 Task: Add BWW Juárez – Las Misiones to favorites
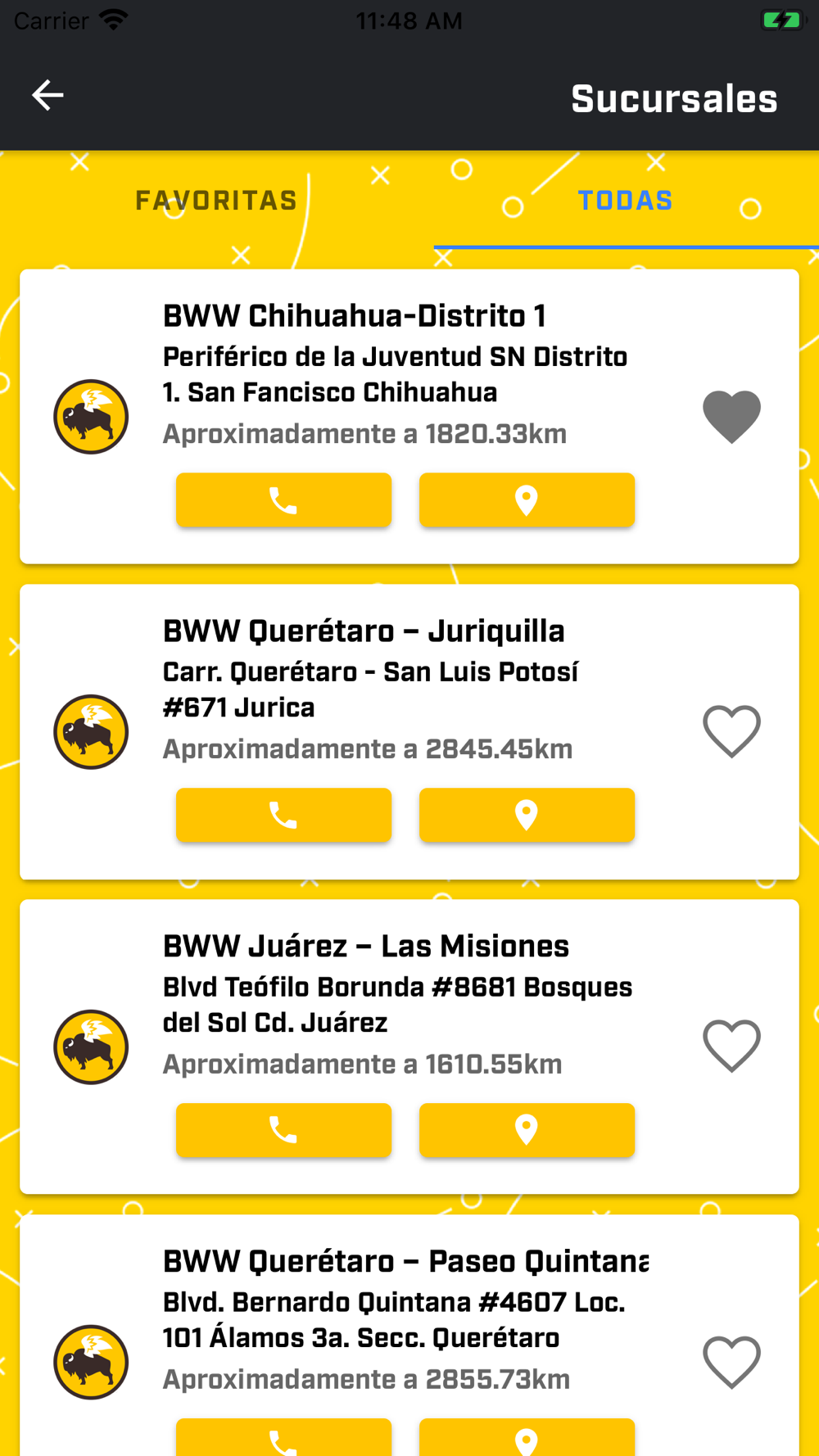pos(731,1047)
